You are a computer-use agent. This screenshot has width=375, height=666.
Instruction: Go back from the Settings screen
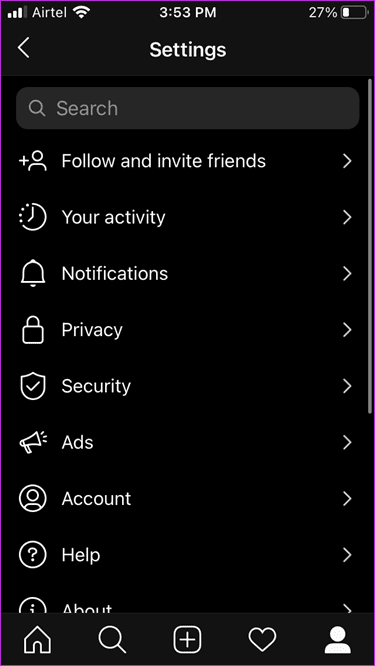24,48
